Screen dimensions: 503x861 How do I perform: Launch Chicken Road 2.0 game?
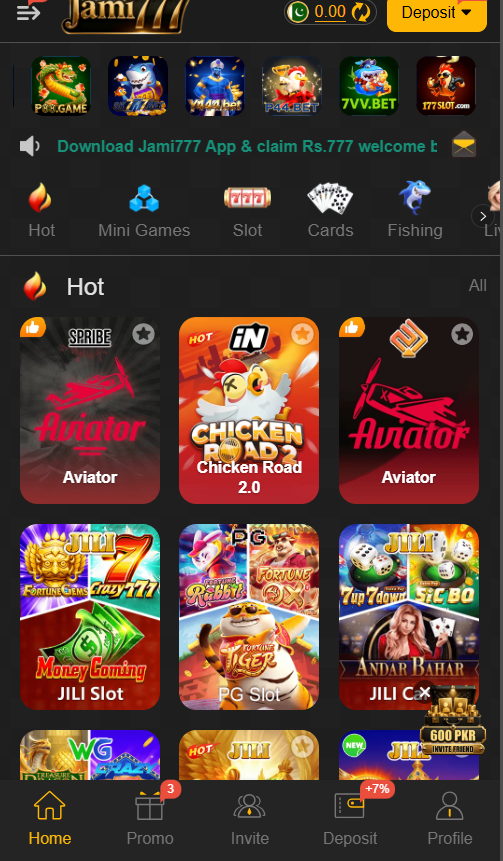point(249,410)
